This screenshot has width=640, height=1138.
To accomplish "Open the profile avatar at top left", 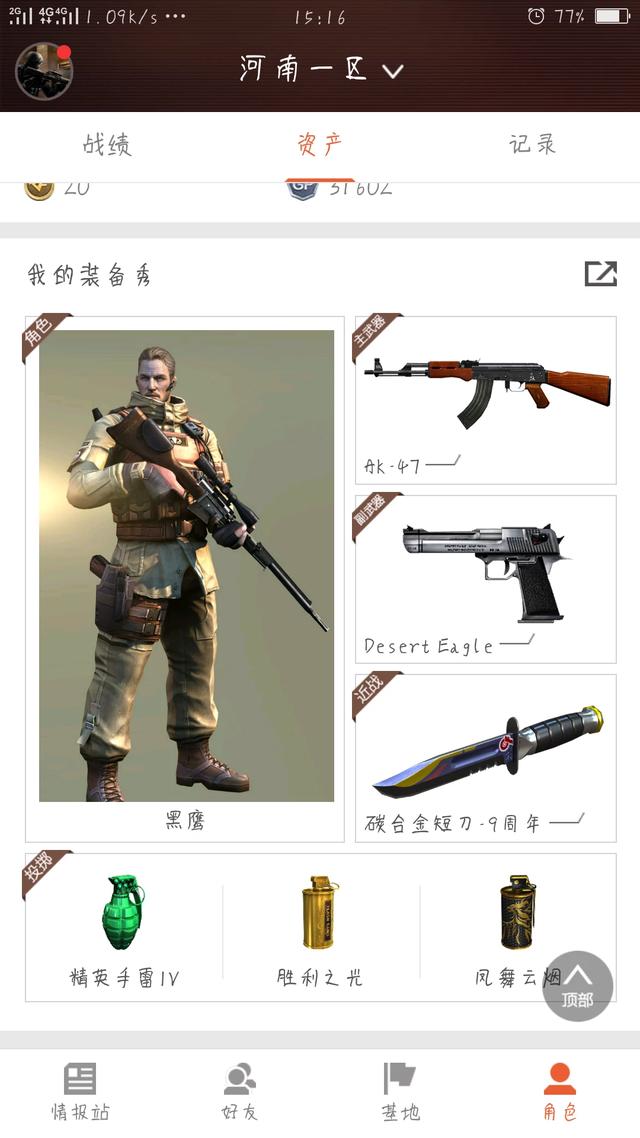I will click(x=44, y=70).
